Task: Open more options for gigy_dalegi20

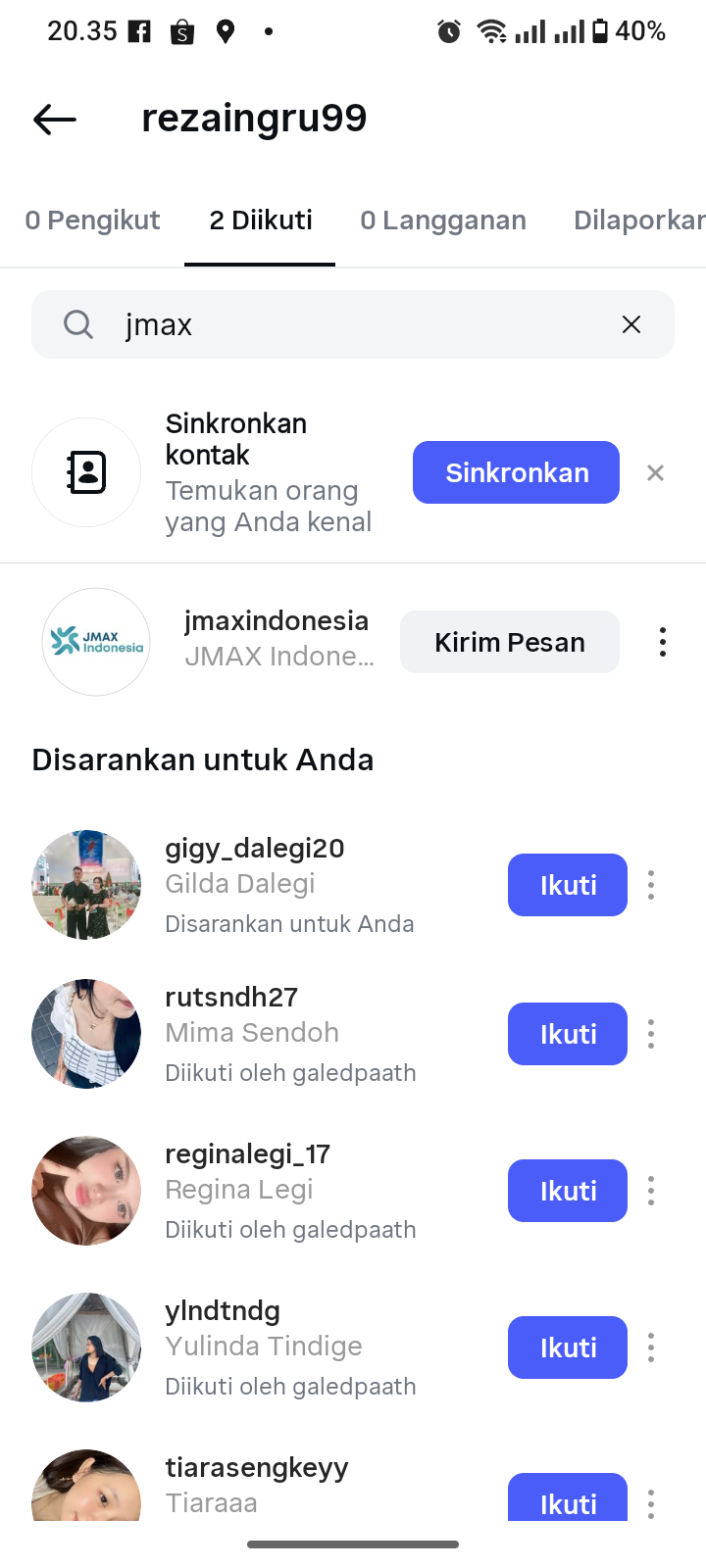Action: (x=651, y=885)
